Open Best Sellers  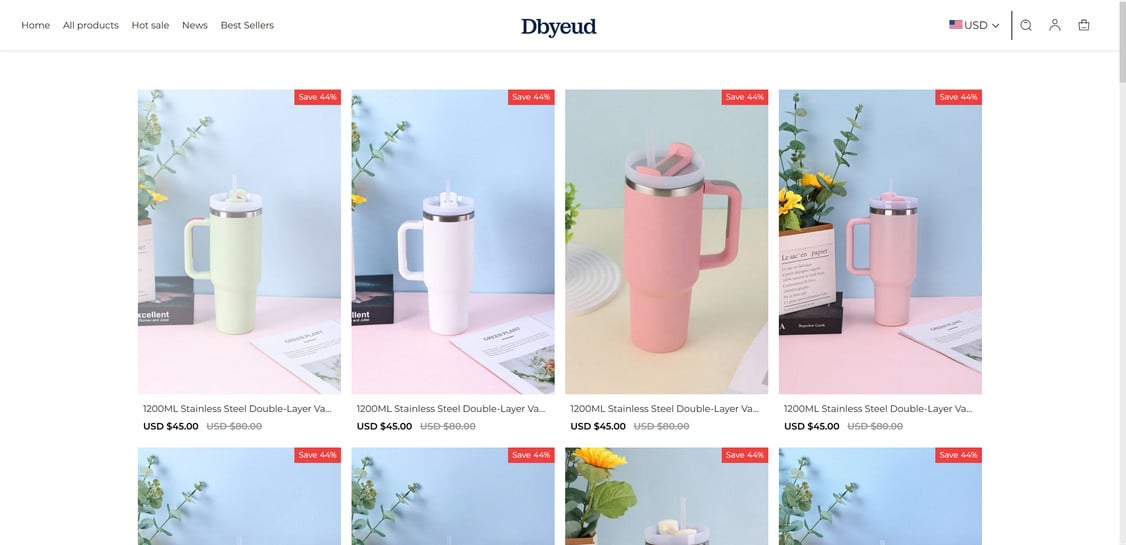tap(247, 25)
